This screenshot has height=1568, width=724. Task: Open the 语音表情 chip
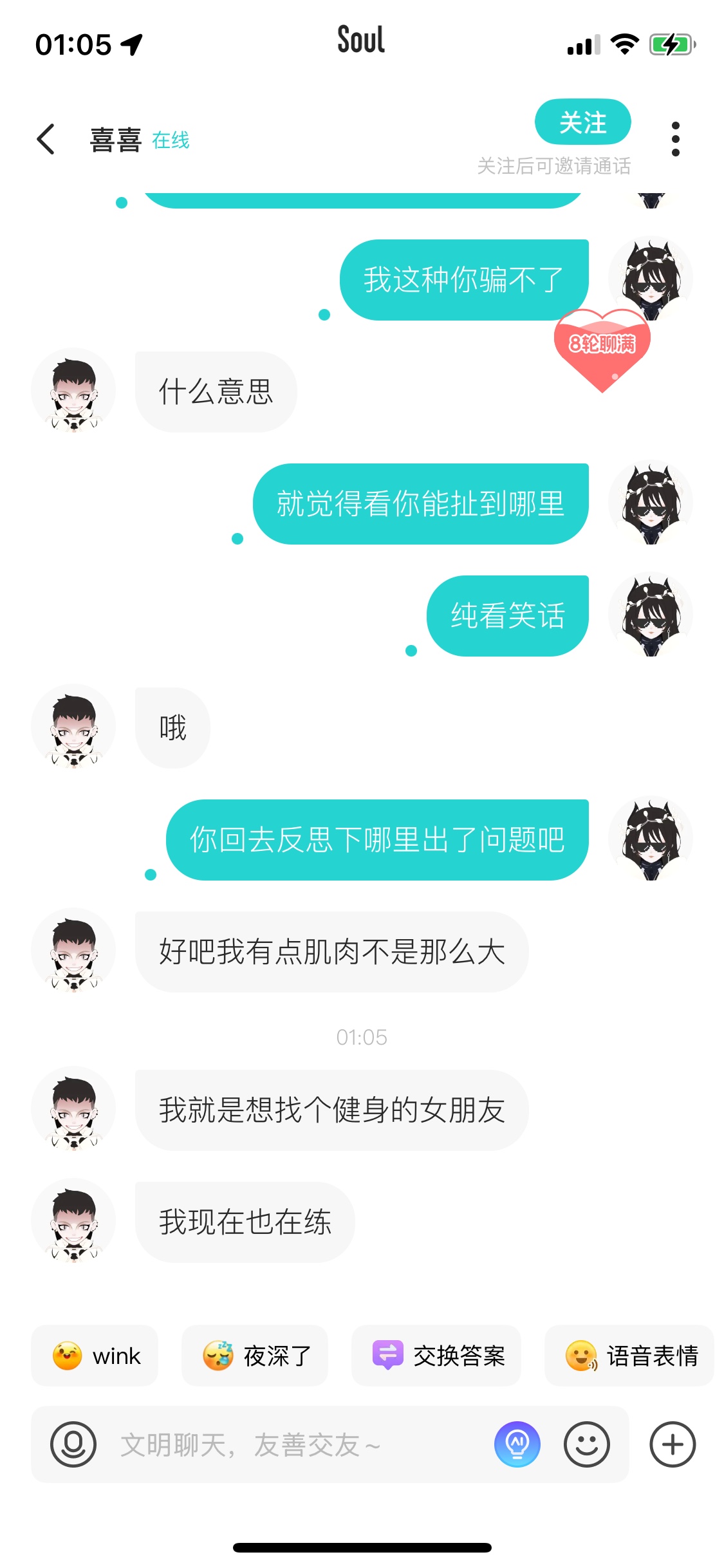coord(629,1356)
